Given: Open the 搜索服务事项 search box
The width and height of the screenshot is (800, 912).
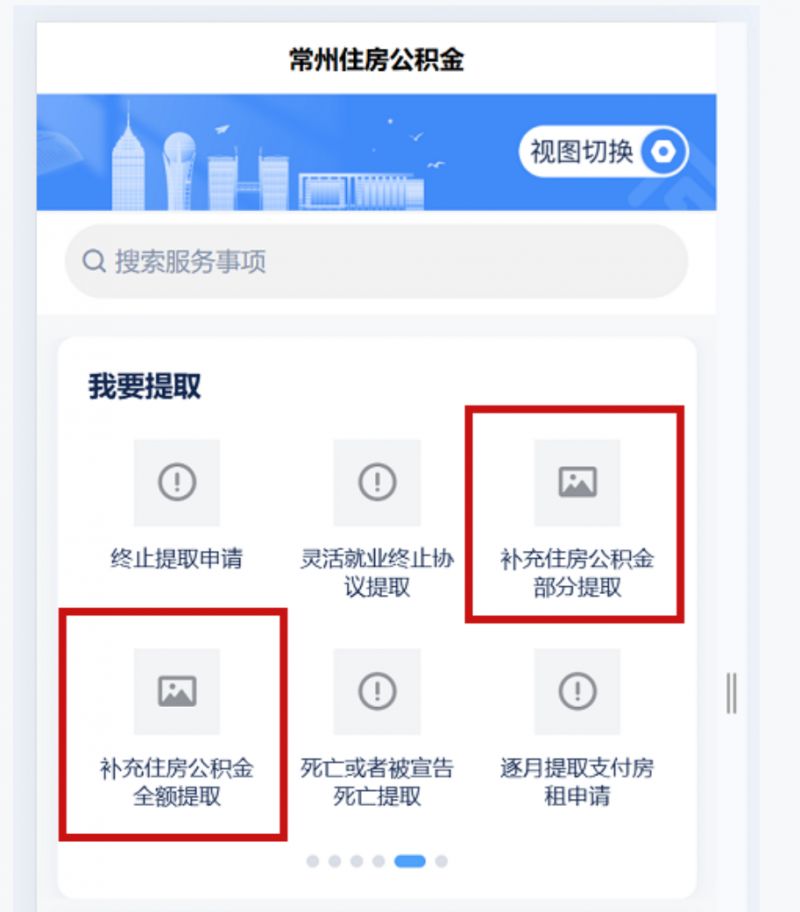Looking at the screenshot, I should [376, 262].
